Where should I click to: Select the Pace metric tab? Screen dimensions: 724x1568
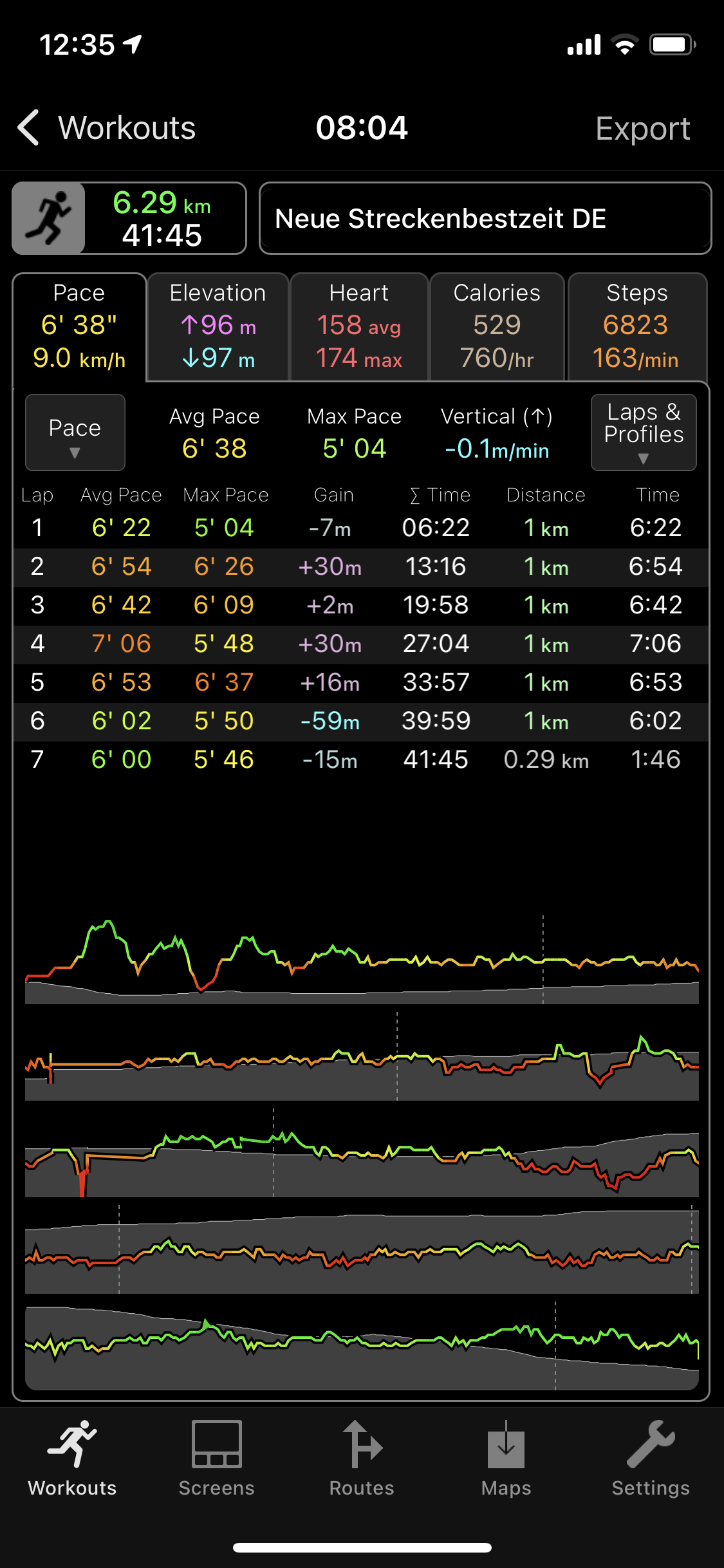coord(79,326)
